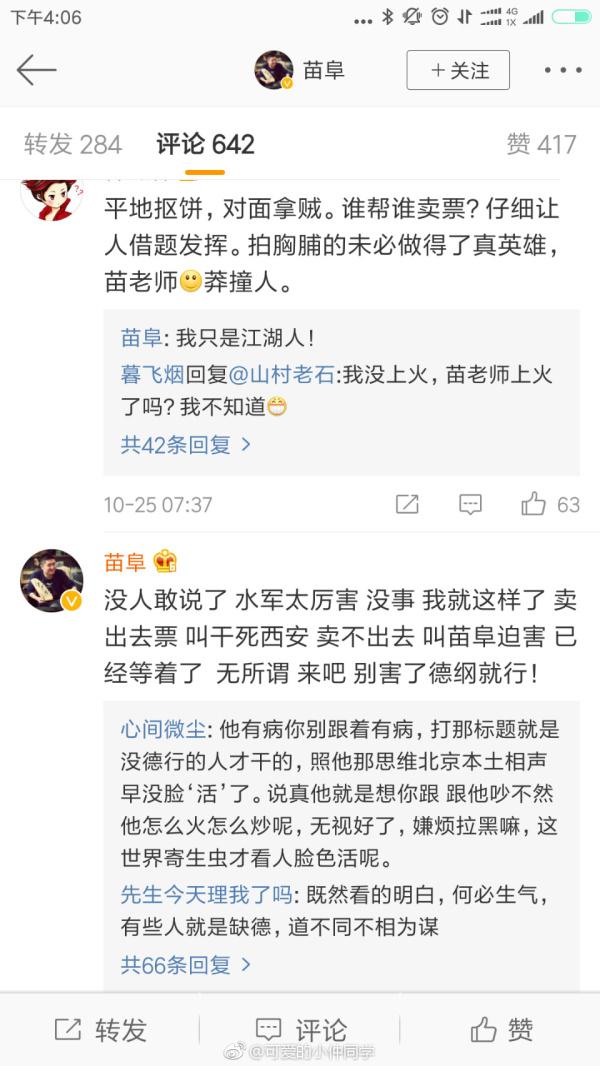This screenshot has height=1066, width=600.
Task: Open 心间微尘's profile link
Action: (163, 729)
